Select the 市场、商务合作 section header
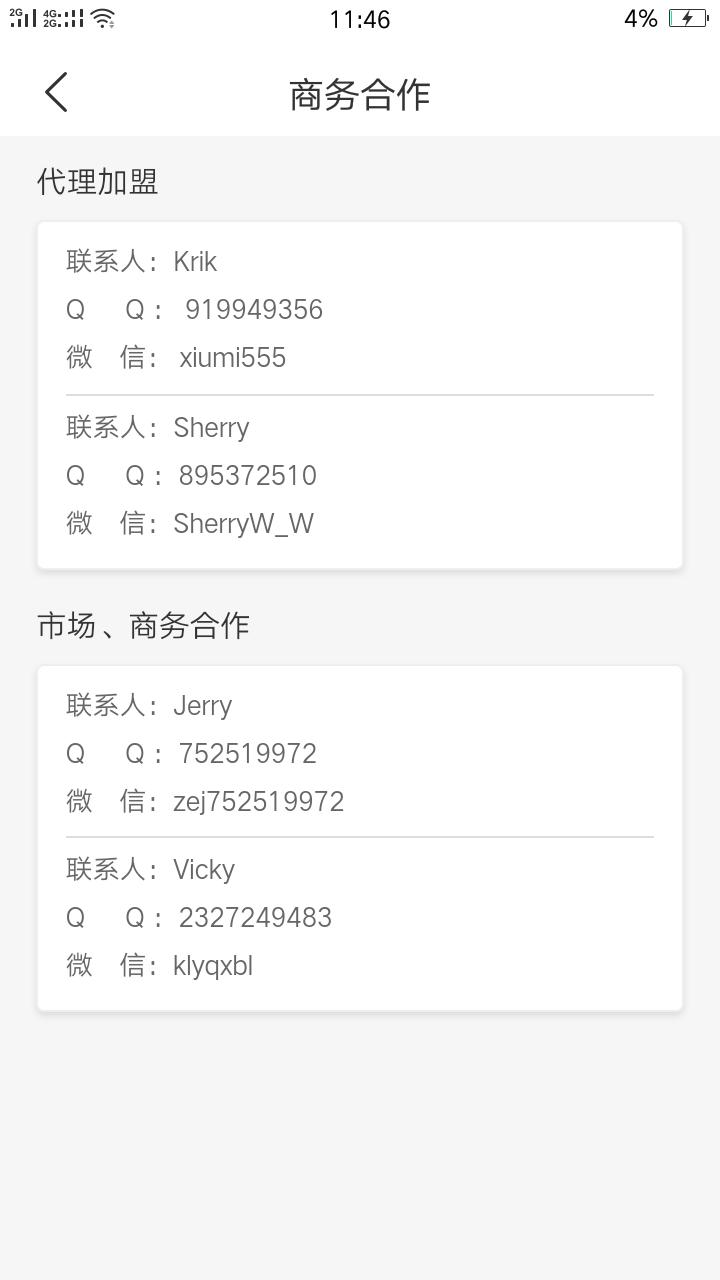 point(143,625)
